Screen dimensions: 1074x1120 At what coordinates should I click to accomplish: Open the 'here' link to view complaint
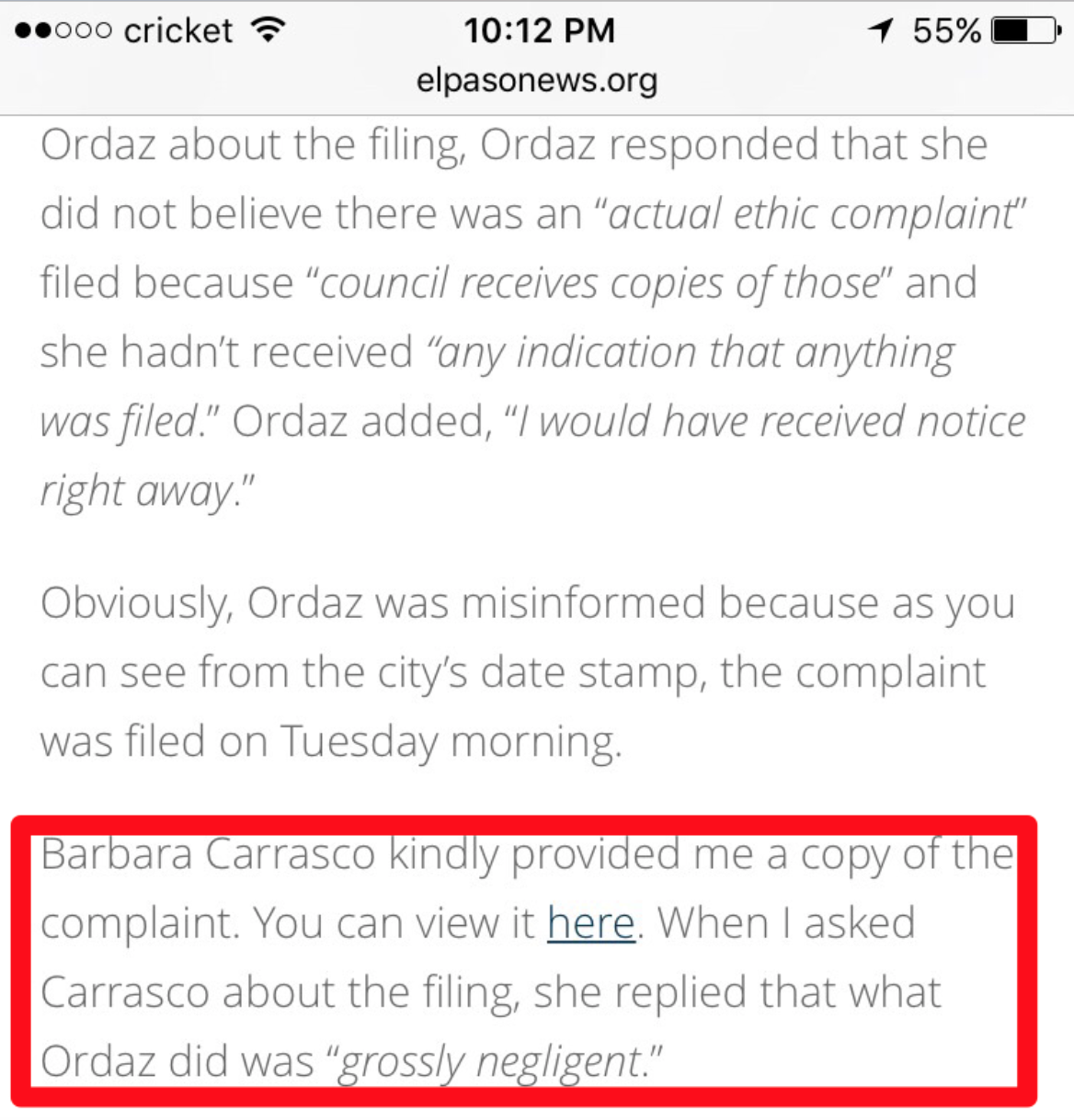pyautogui.click(x=590, y=923)
